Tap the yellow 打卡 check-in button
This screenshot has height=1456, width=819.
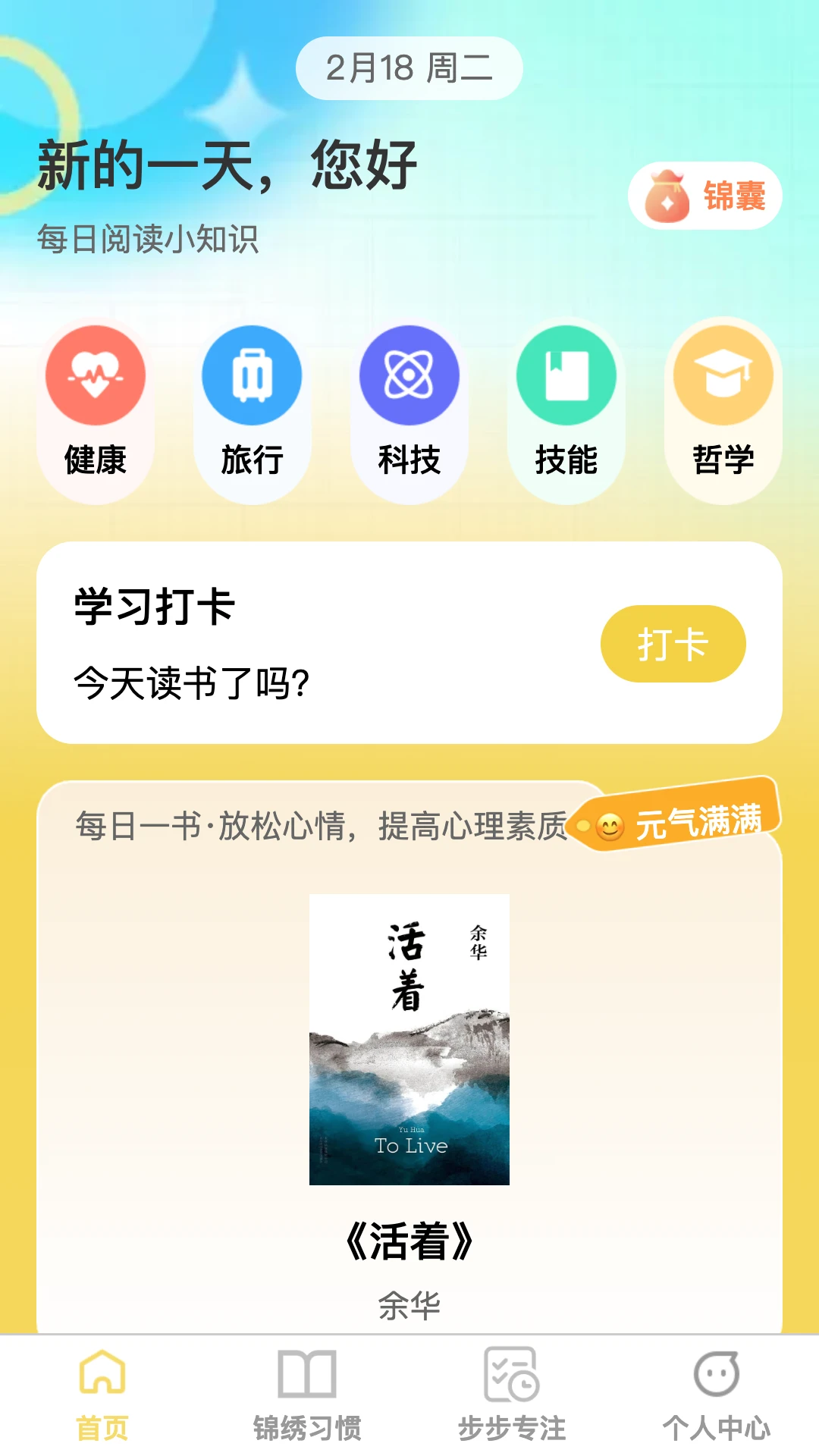673,644
